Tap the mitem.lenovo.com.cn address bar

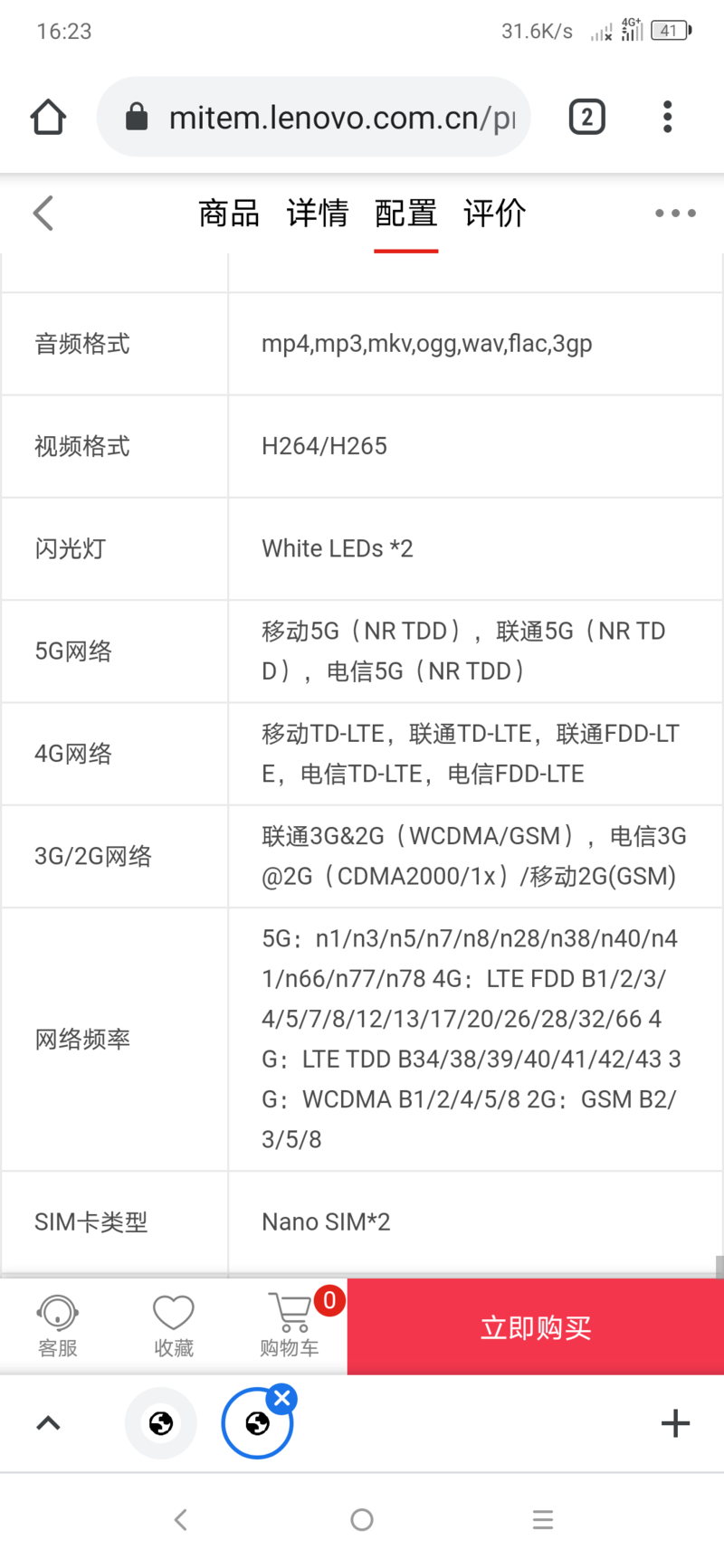point(313,117)
